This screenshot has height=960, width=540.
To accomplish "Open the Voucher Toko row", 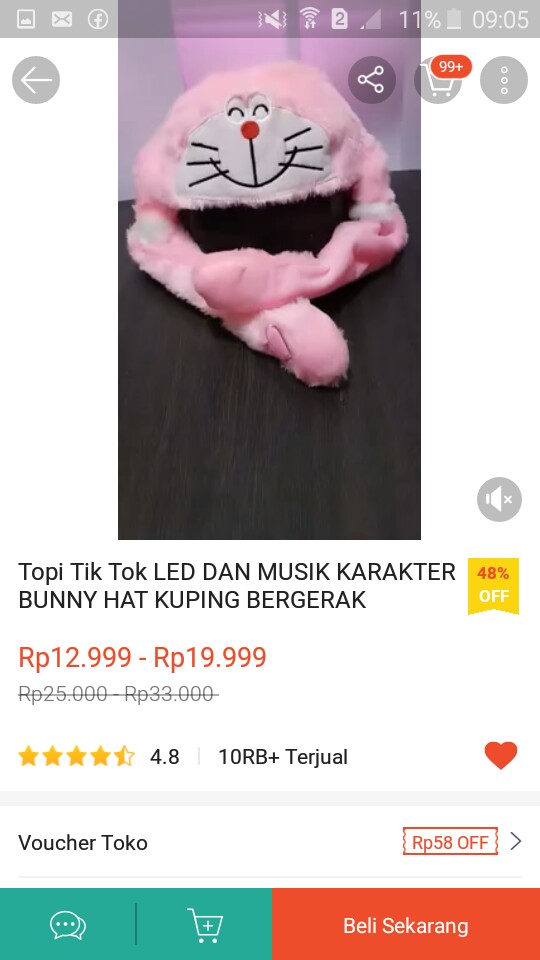I will click(x=270, y=842).
